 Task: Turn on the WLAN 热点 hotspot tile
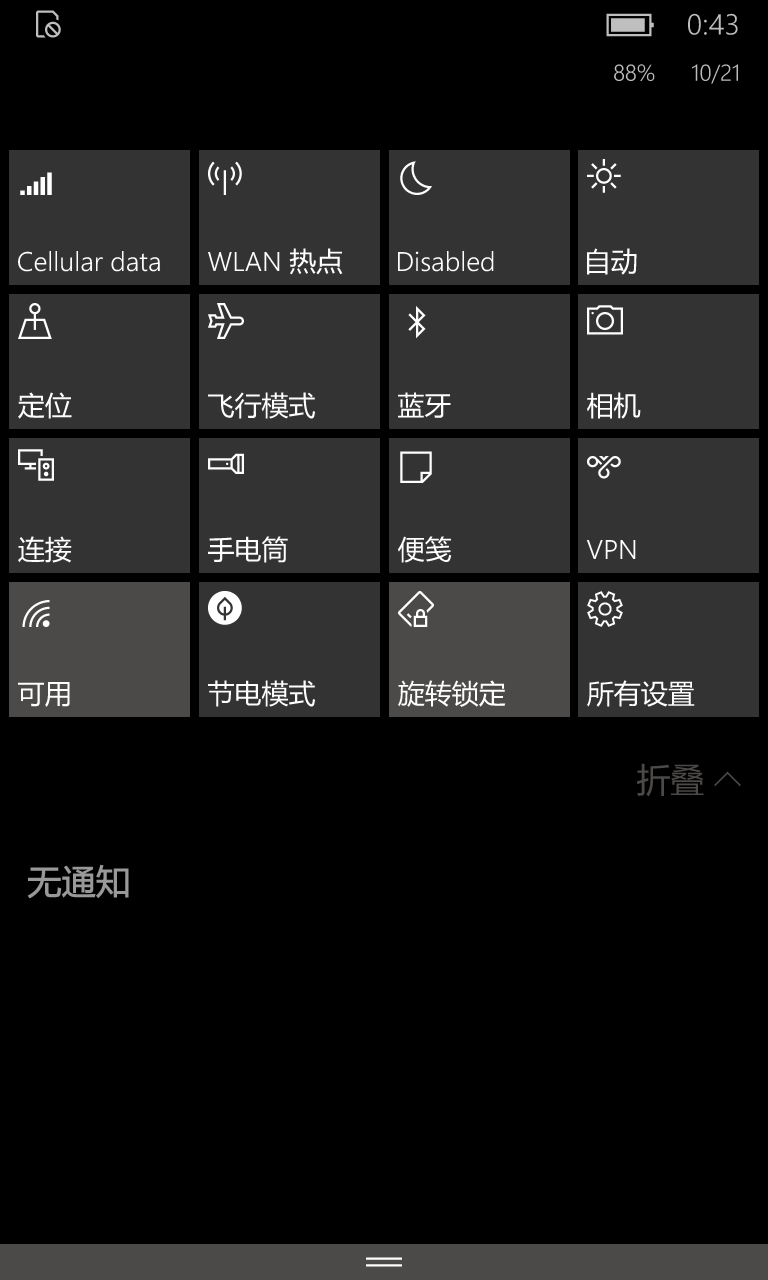[289, 217]
